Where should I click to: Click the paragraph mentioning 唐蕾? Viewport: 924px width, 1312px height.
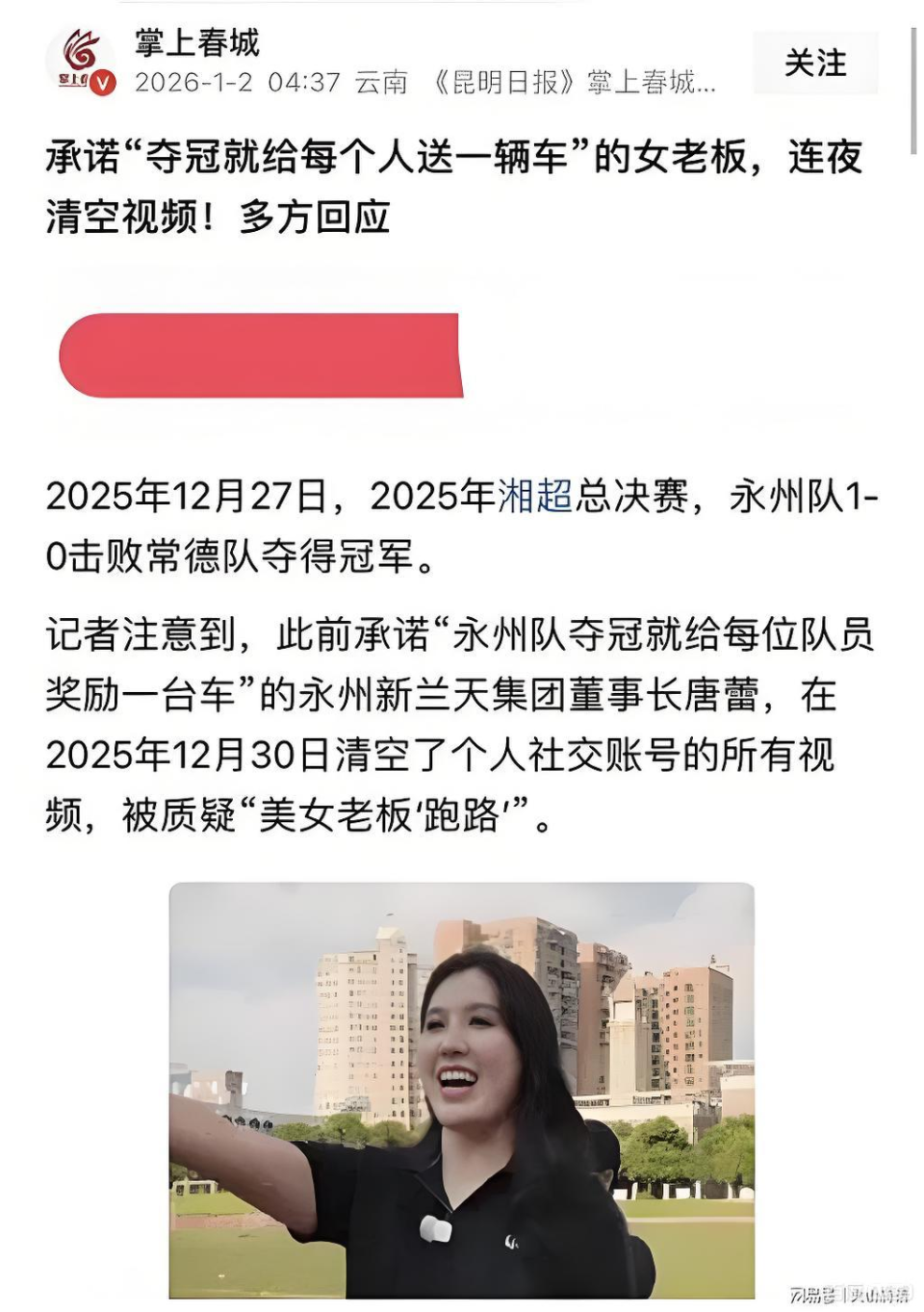462,696
